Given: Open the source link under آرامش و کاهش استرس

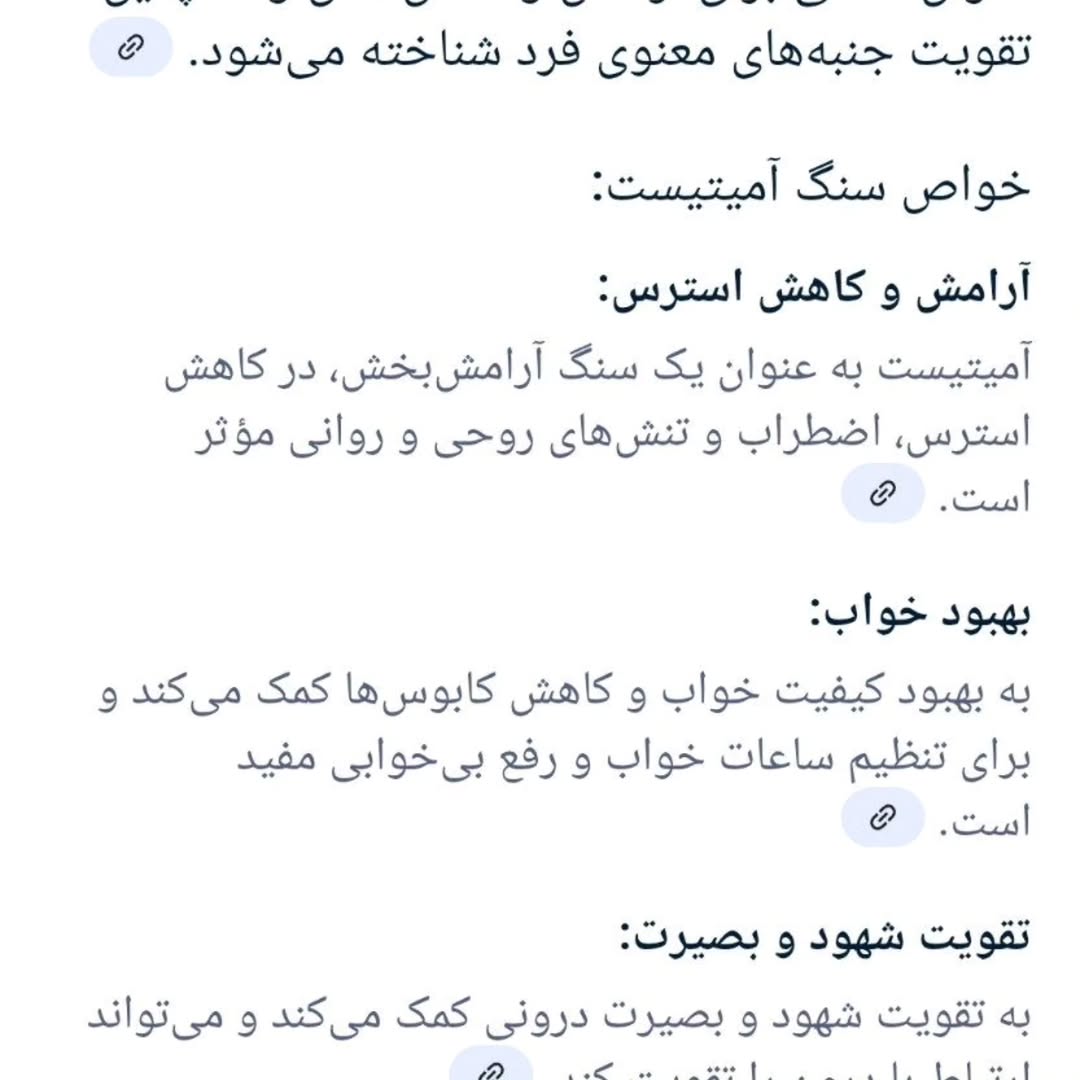Looking at the screenshot, I should click(881, 494).
